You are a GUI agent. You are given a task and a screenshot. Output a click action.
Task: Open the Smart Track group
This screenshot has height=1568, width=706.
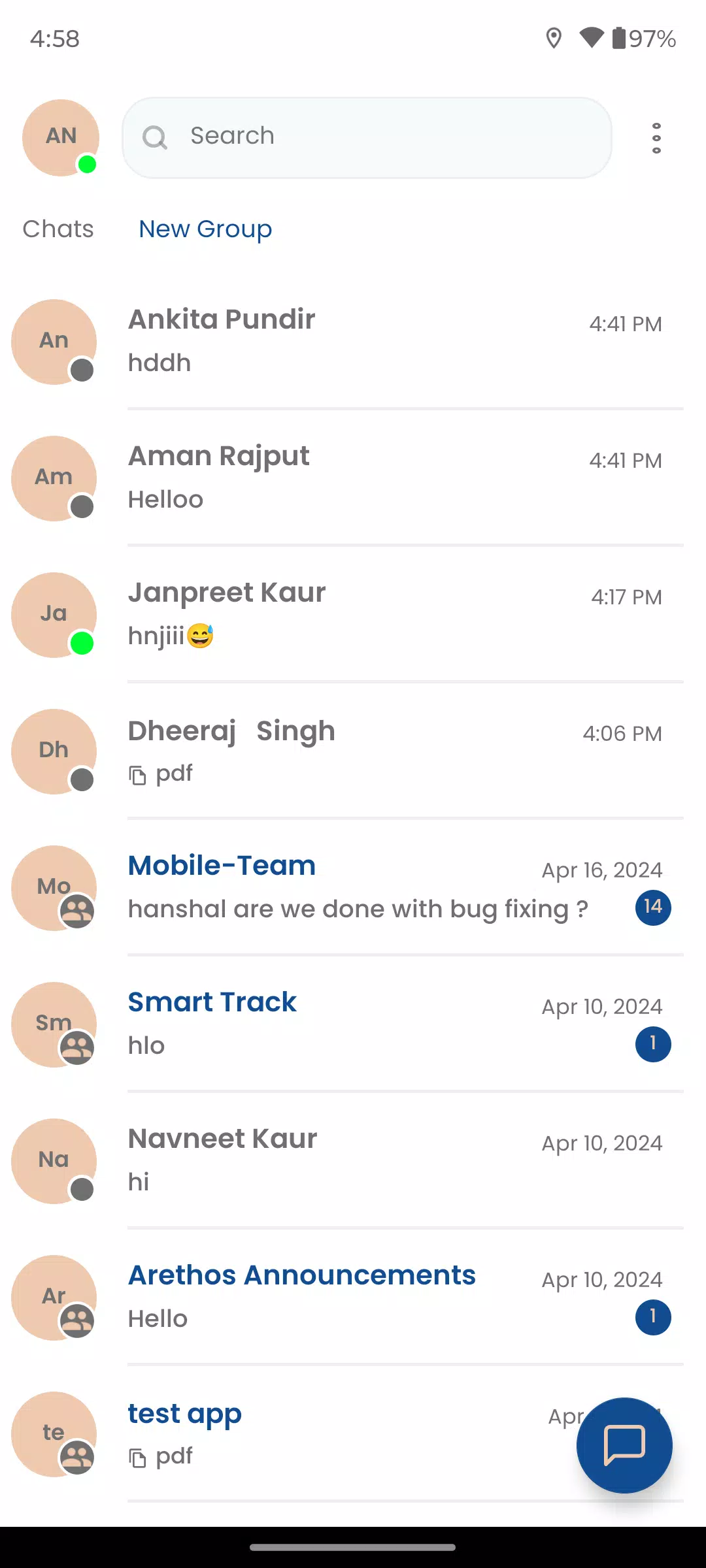tap(353, 1024)
